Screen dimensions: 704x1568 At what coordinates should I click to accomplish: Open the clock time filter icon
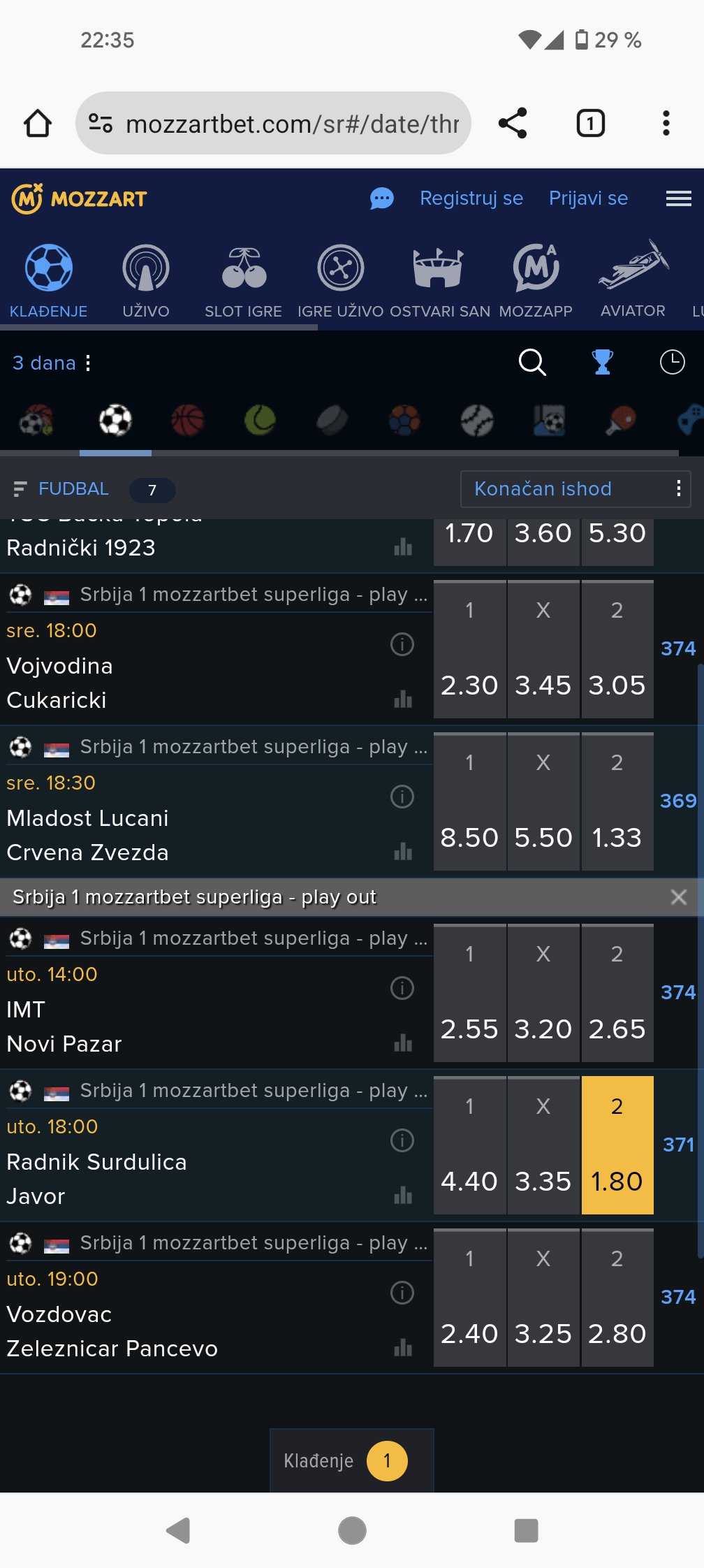point(672,363)
